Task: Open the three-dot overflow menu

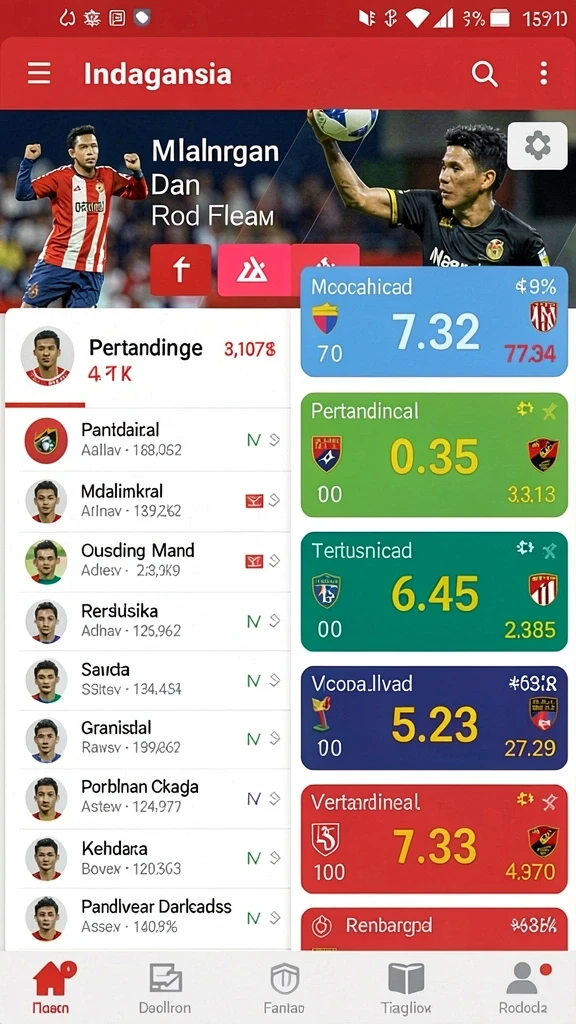Action: tap(543, 74)
